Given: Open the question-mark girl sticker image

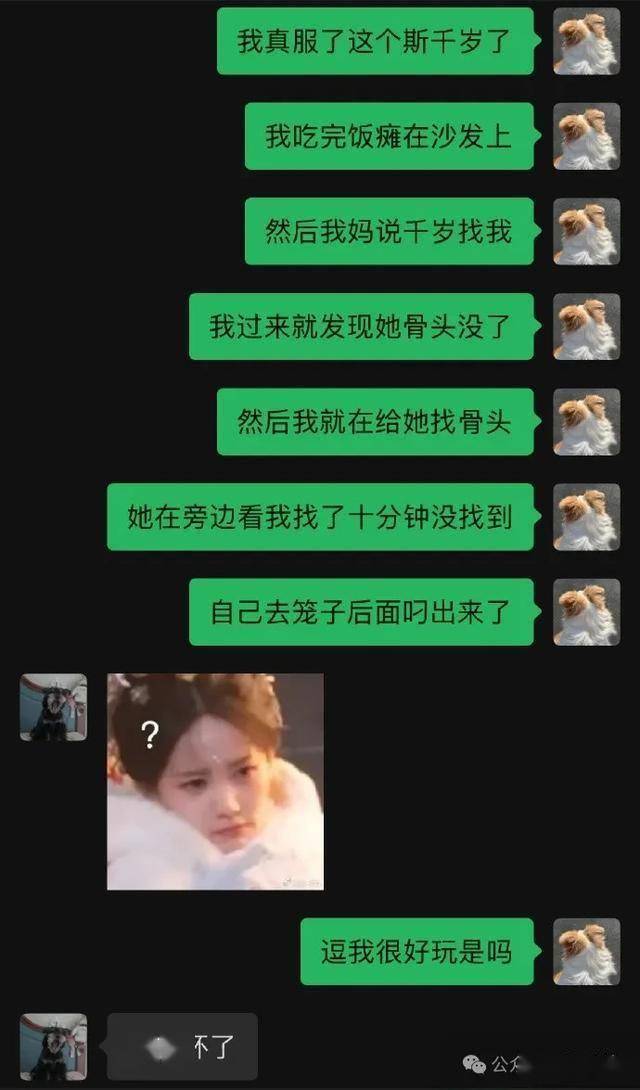Looking at the screenshot, I should click(x=215, y=781).
